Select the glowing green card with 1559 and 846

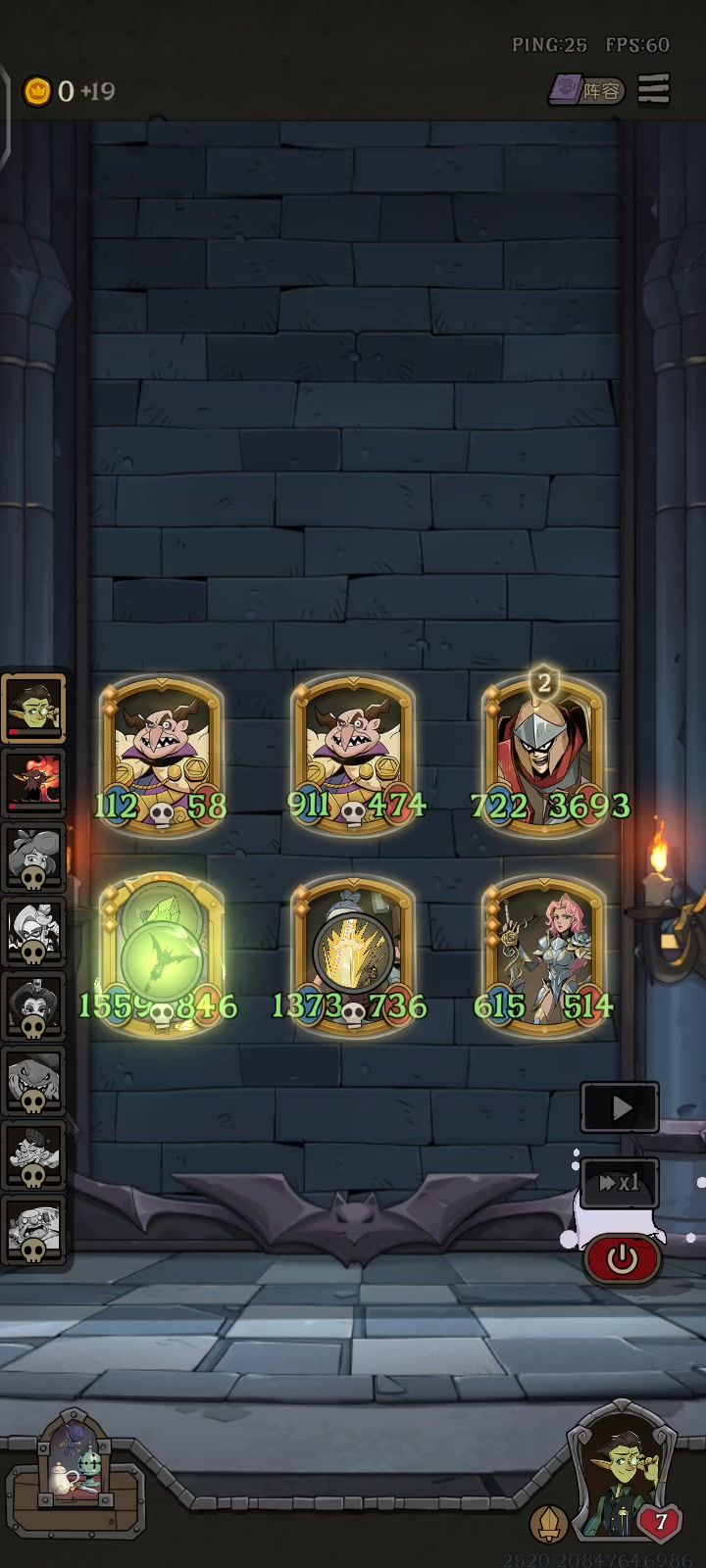162,955
